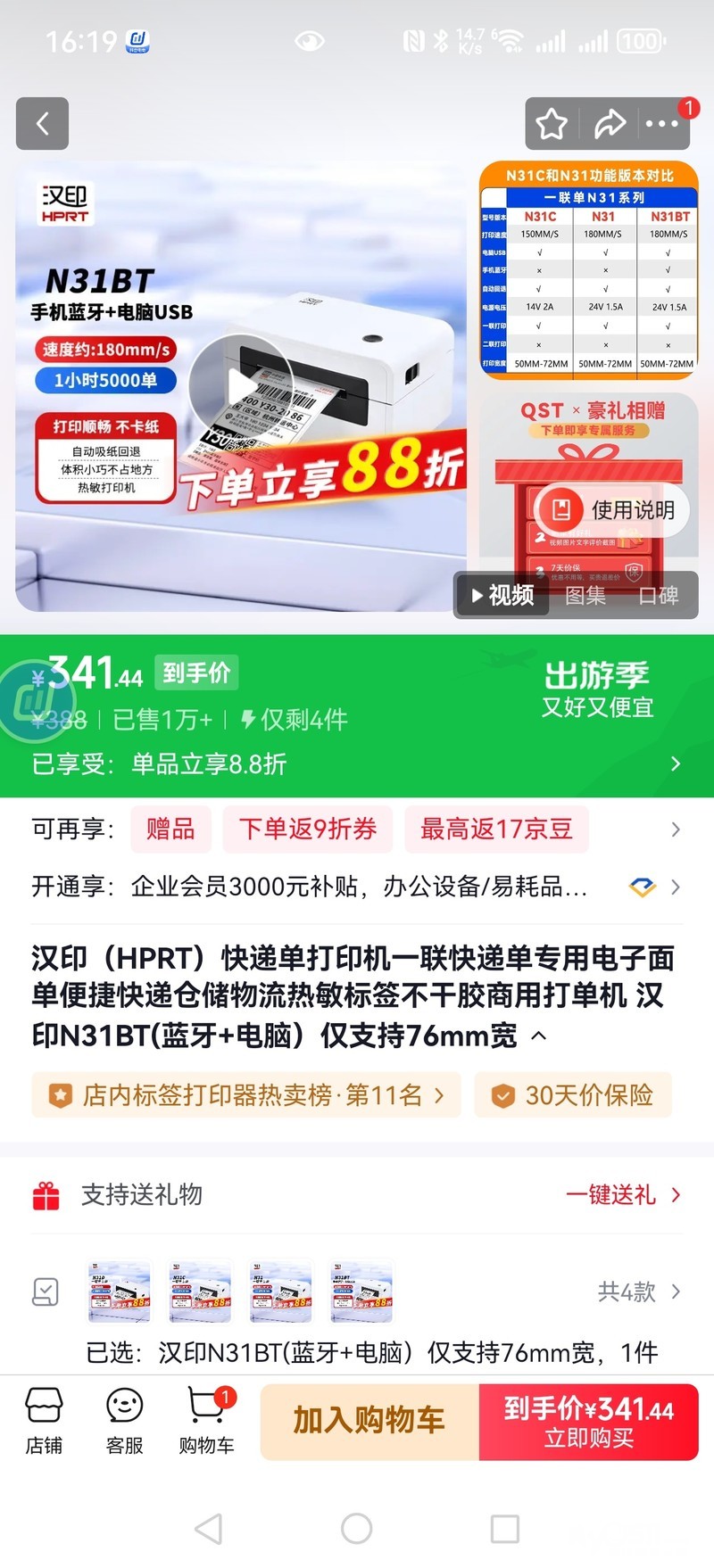Open the 30天价保险 price protection chip
The image size is (714, 1568).
[x=573, y=1095]
